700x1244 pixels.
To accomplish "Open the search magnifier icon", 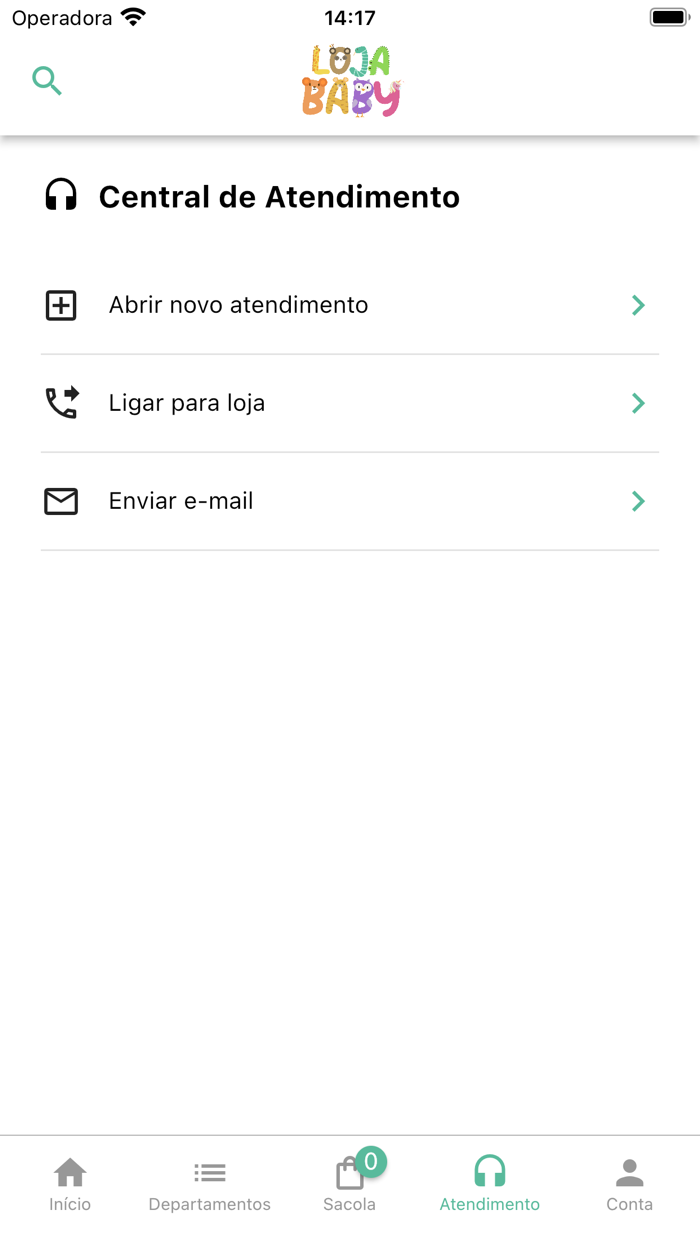I will [x=47, y=81].
